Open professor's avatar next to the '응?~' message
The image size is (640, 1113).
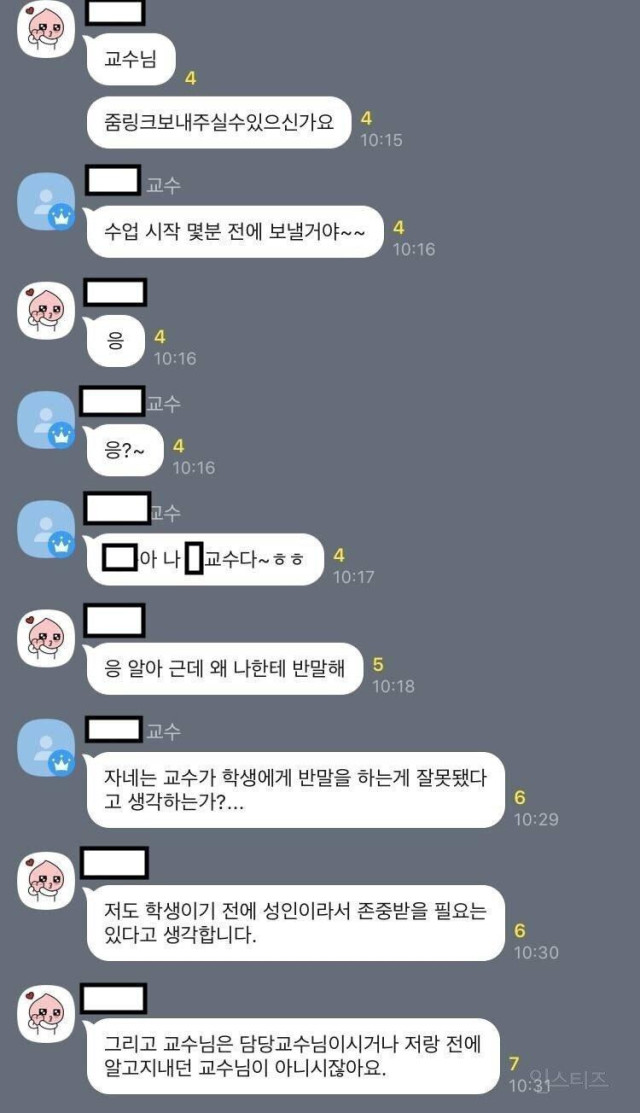tap(46, 420)
